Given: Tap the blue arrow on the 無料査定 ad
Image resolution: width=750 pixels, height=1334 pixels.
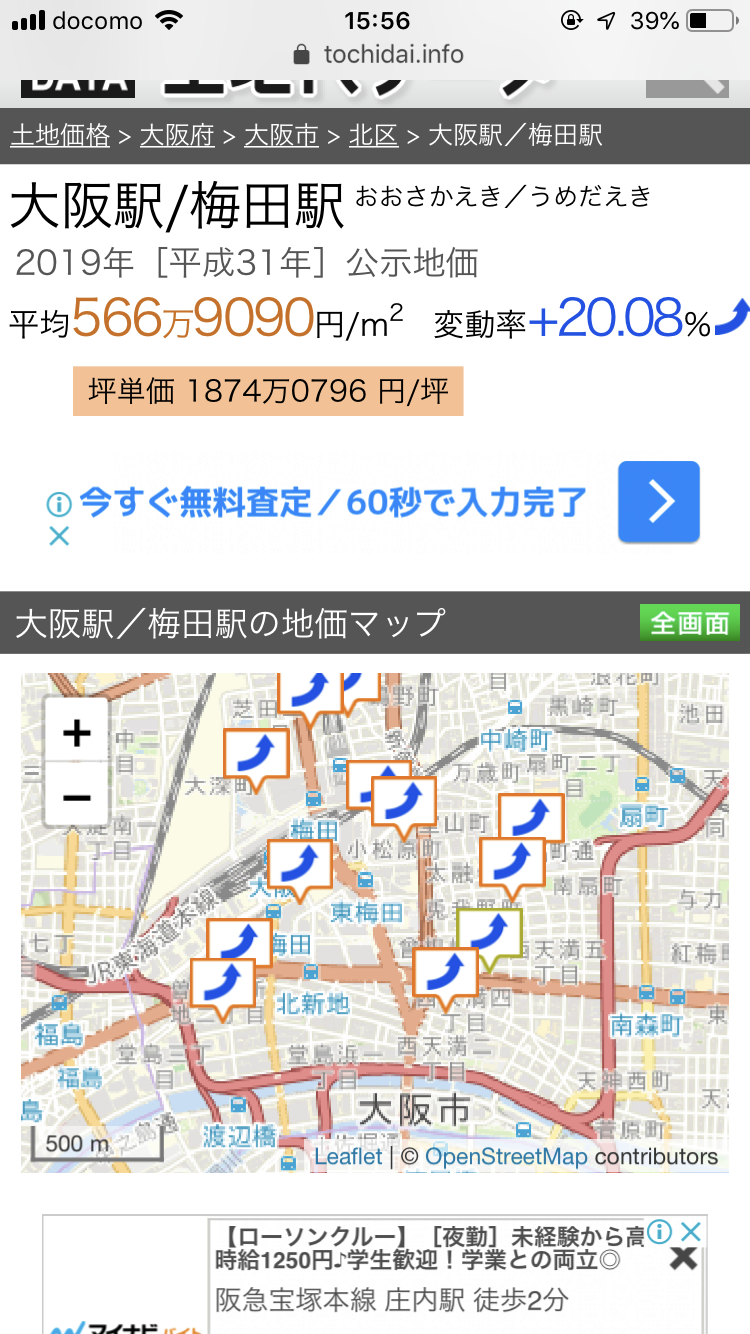Looking at the screenshot, I should point(658,502).
